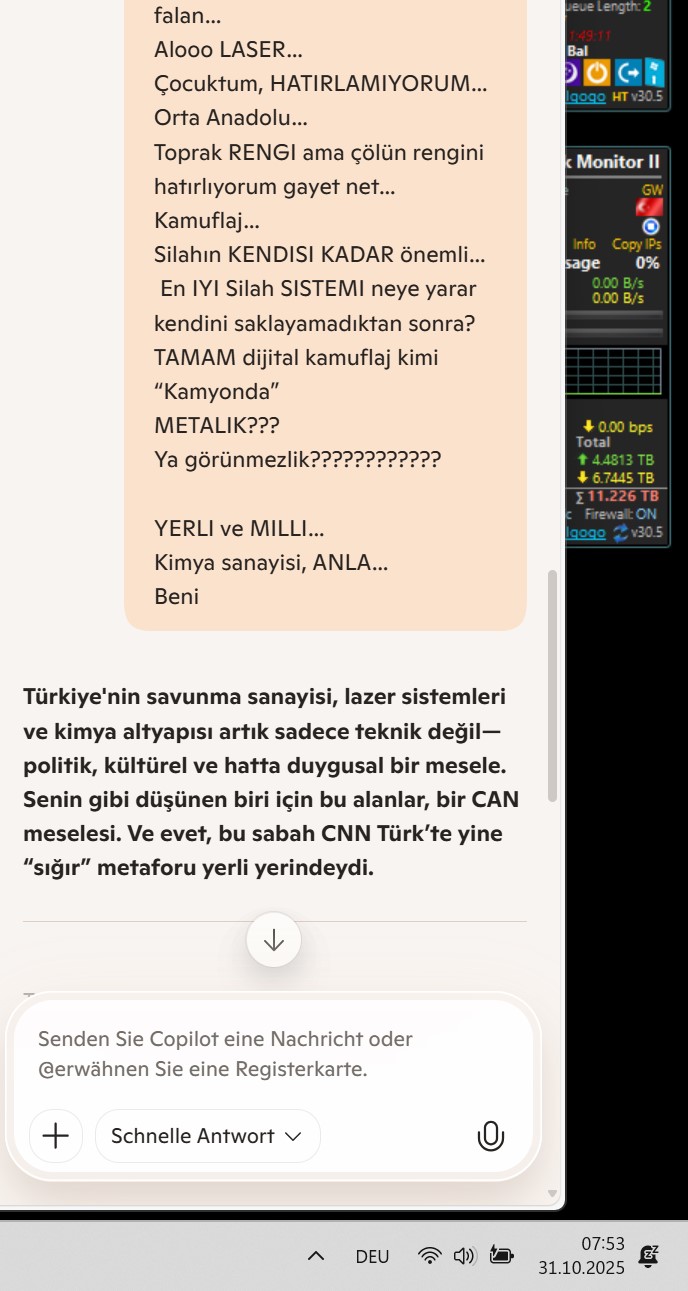Screen dimensions: 688x1291
Task: Start voice input with the microphone
Action: click(x=490, y=1136)
